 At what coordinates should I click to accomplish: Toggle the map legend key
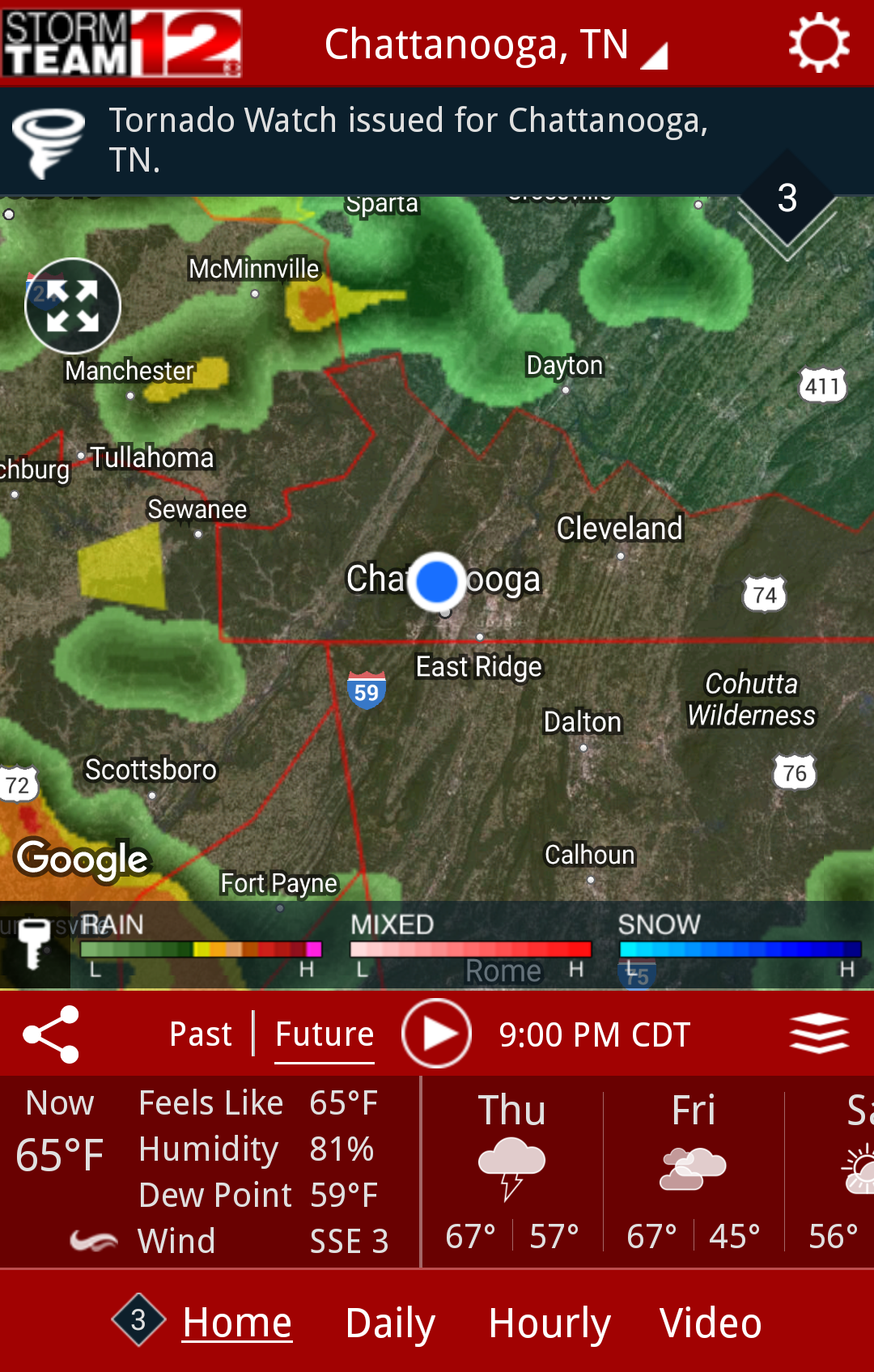[34, 944]
